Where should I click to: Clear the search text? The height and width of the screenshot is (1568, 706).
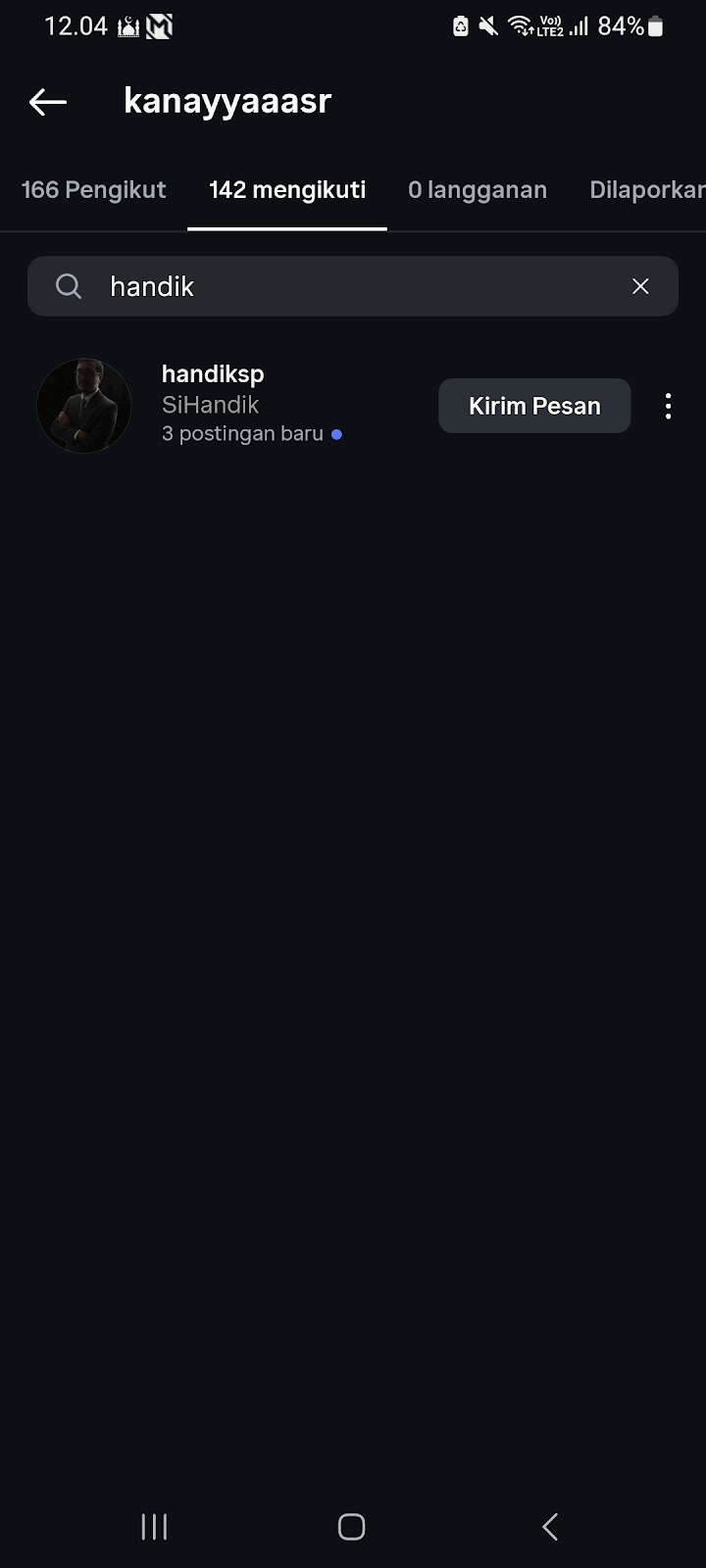pos(640,286)
